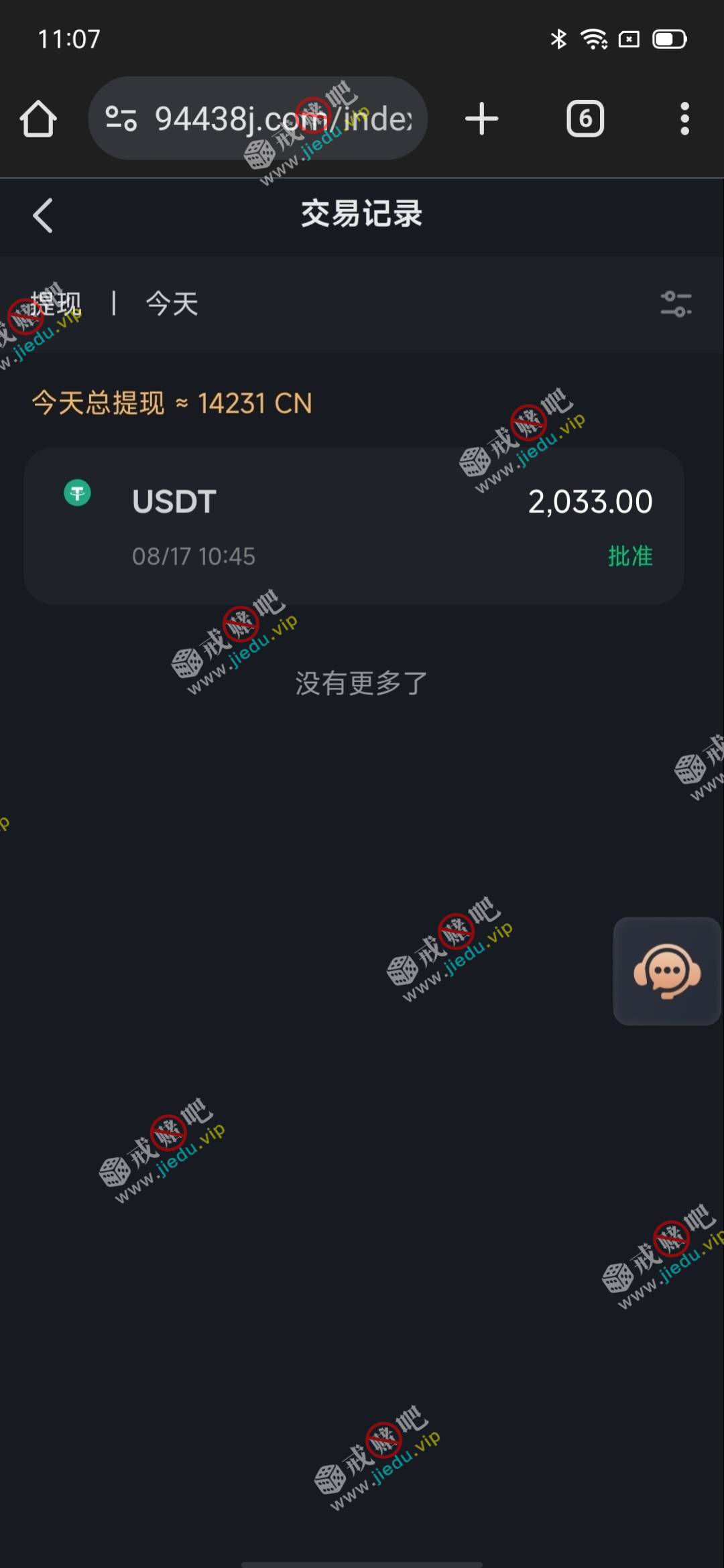This screenshot has height=1568, width=724.
Task: Open the USDT 2,033.00 withdrawal record
Action: coord(354,527)
